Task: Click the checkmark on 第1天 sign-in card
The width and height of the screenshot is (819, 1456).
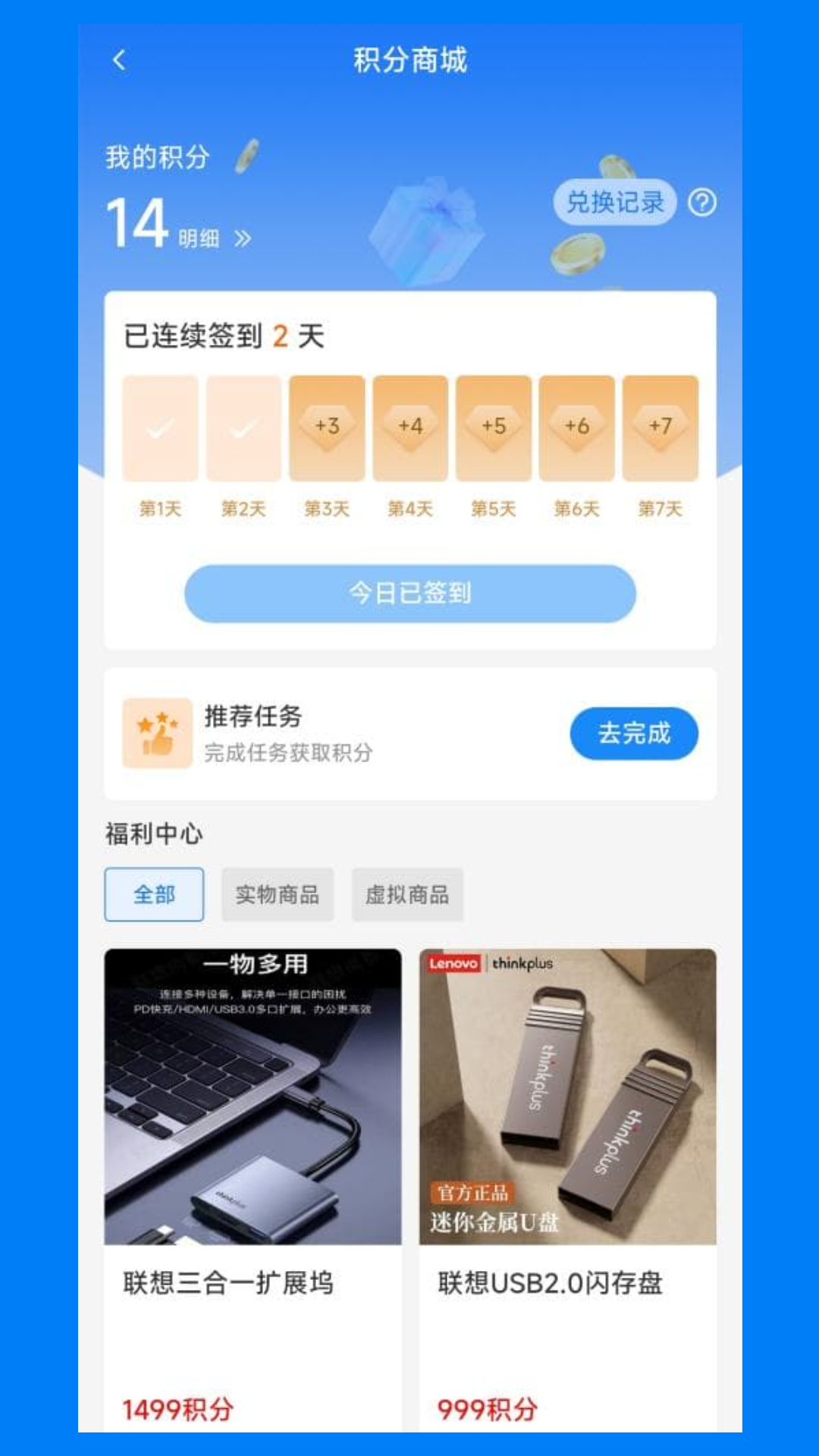Action: click(x=158, y=427)
